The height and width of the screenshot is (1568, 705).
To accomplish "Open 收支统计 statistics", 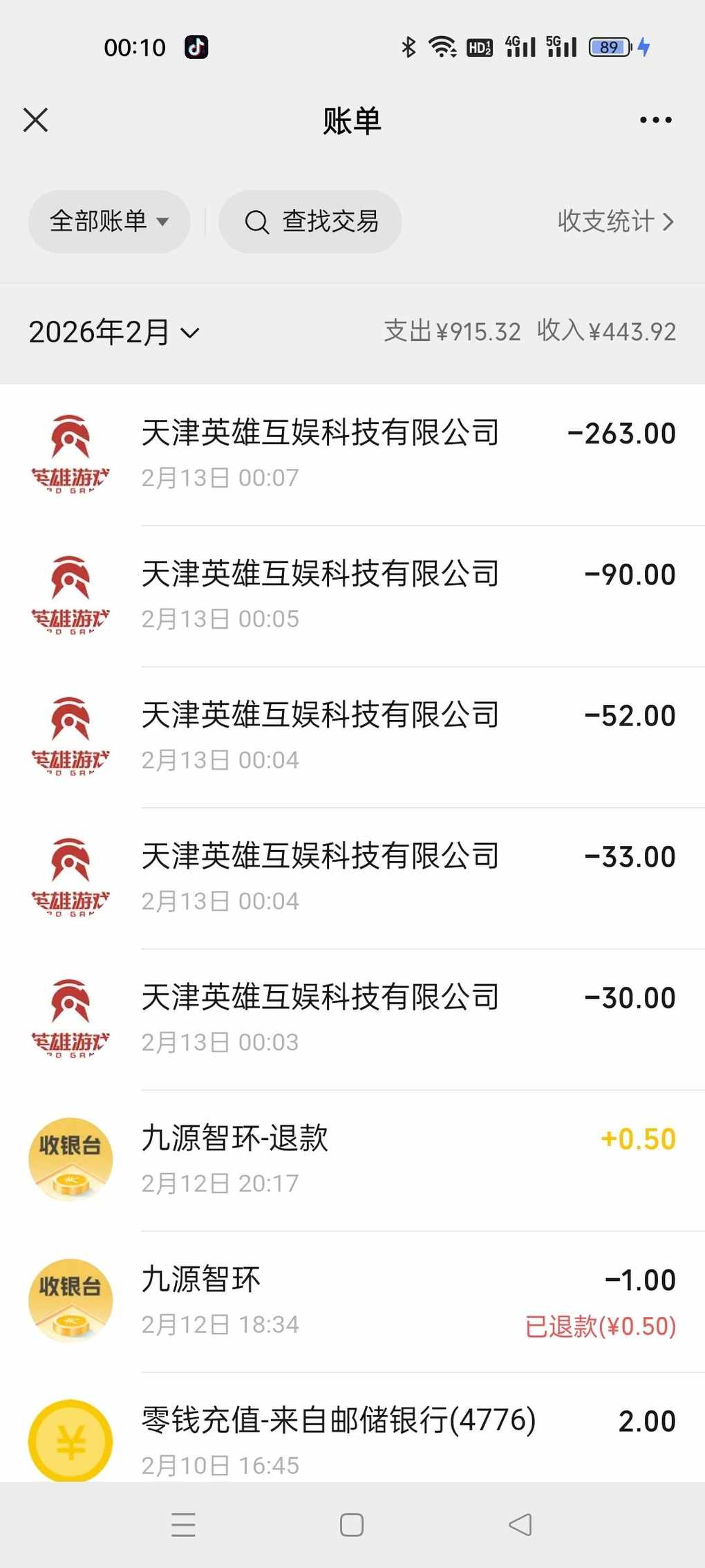I will pos(615,221).
